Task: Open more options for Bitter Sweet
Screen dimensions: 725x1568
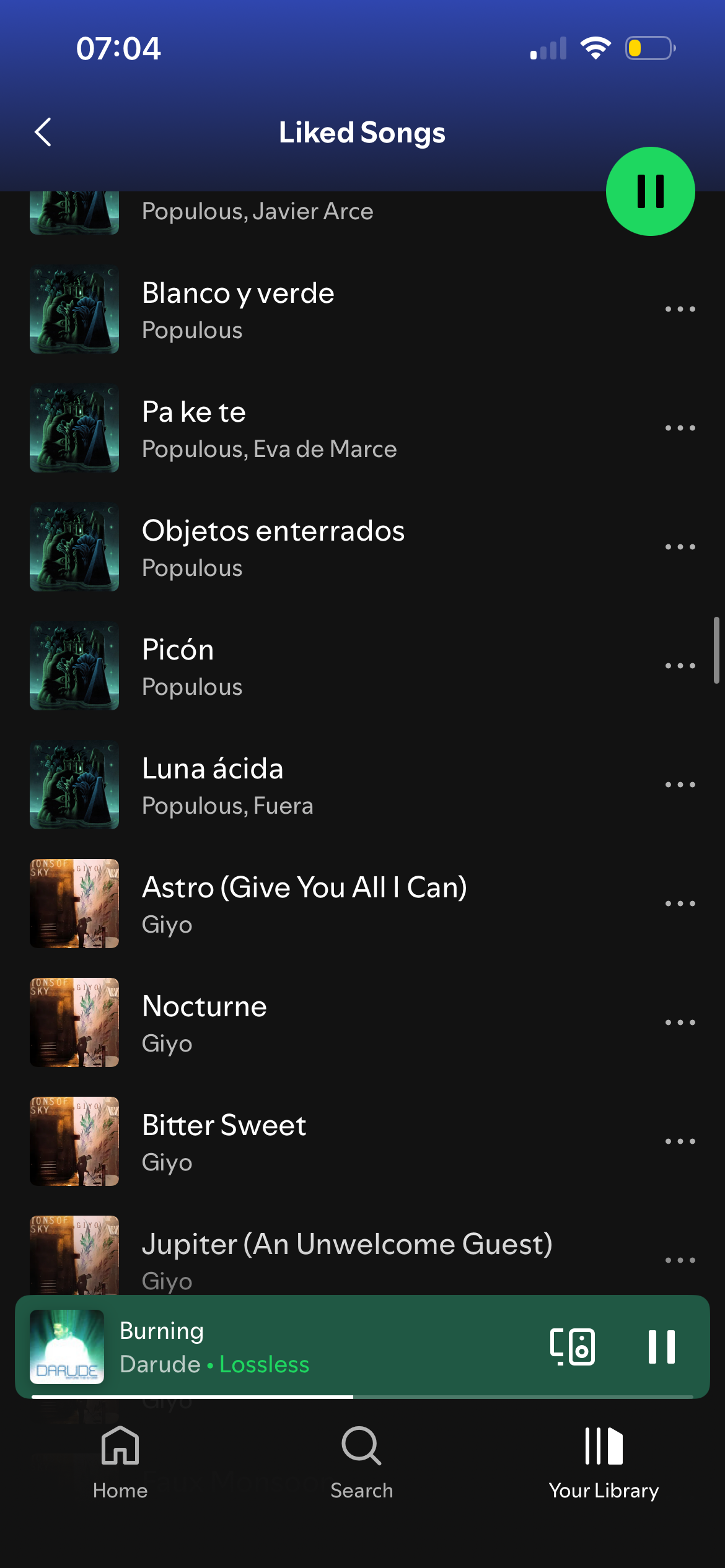Action: tap(680, 1141)
